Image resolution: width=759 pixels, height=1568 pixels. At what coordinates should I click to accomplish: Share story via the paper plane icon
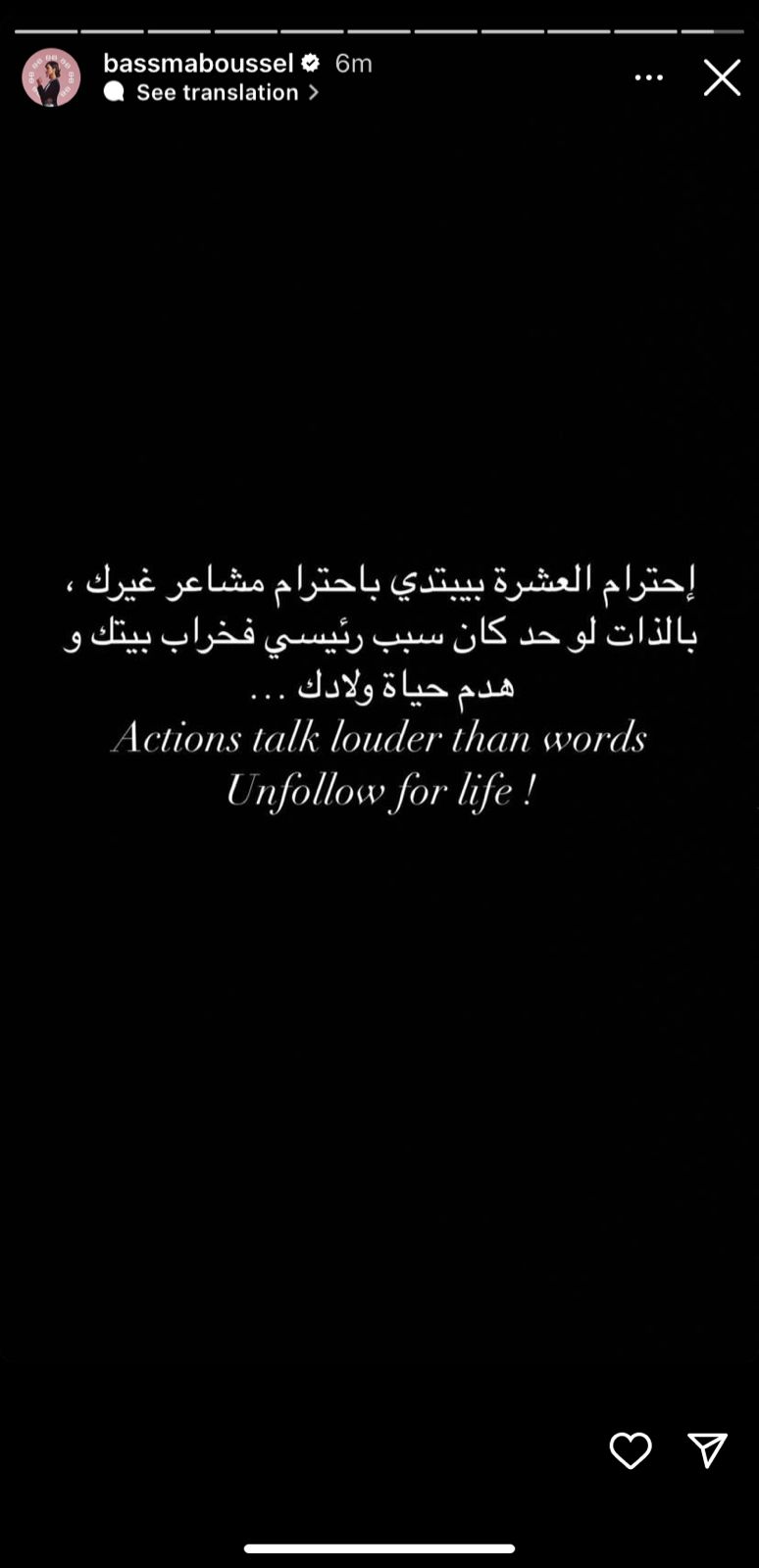tap(707, 1450)
